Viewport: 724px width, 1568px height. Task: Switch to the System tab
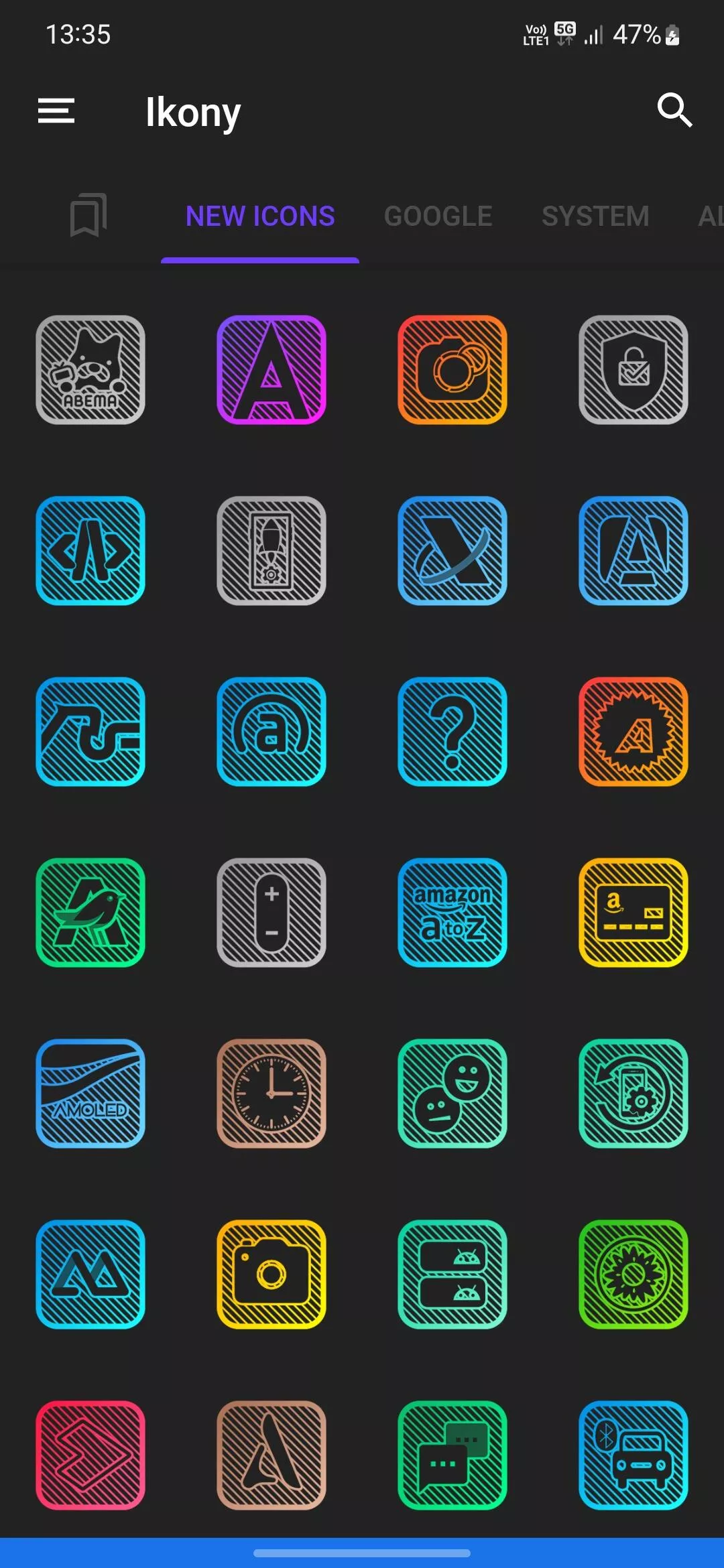[595, 216]
